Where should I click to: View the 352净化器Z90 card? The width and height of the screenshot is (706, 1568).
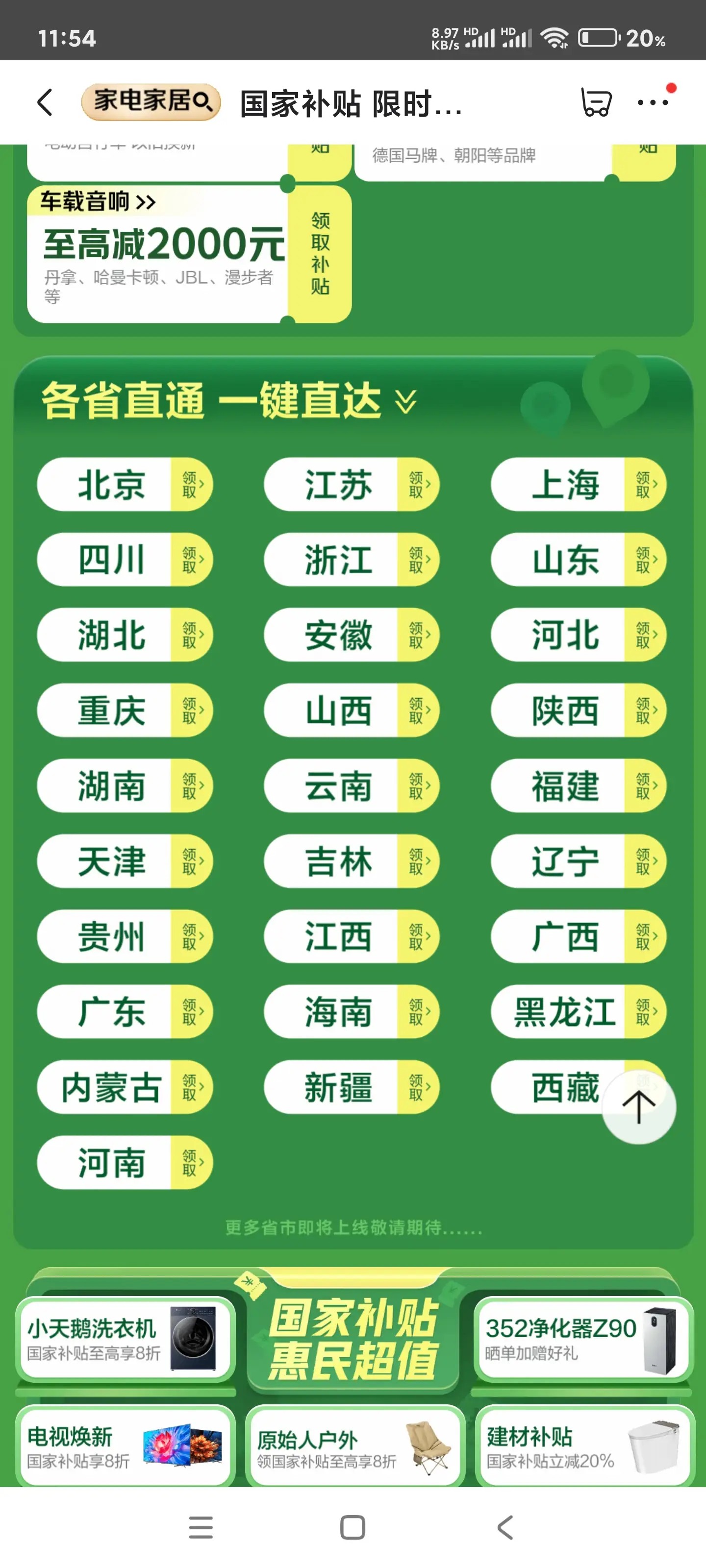(x=583, y=1339)
